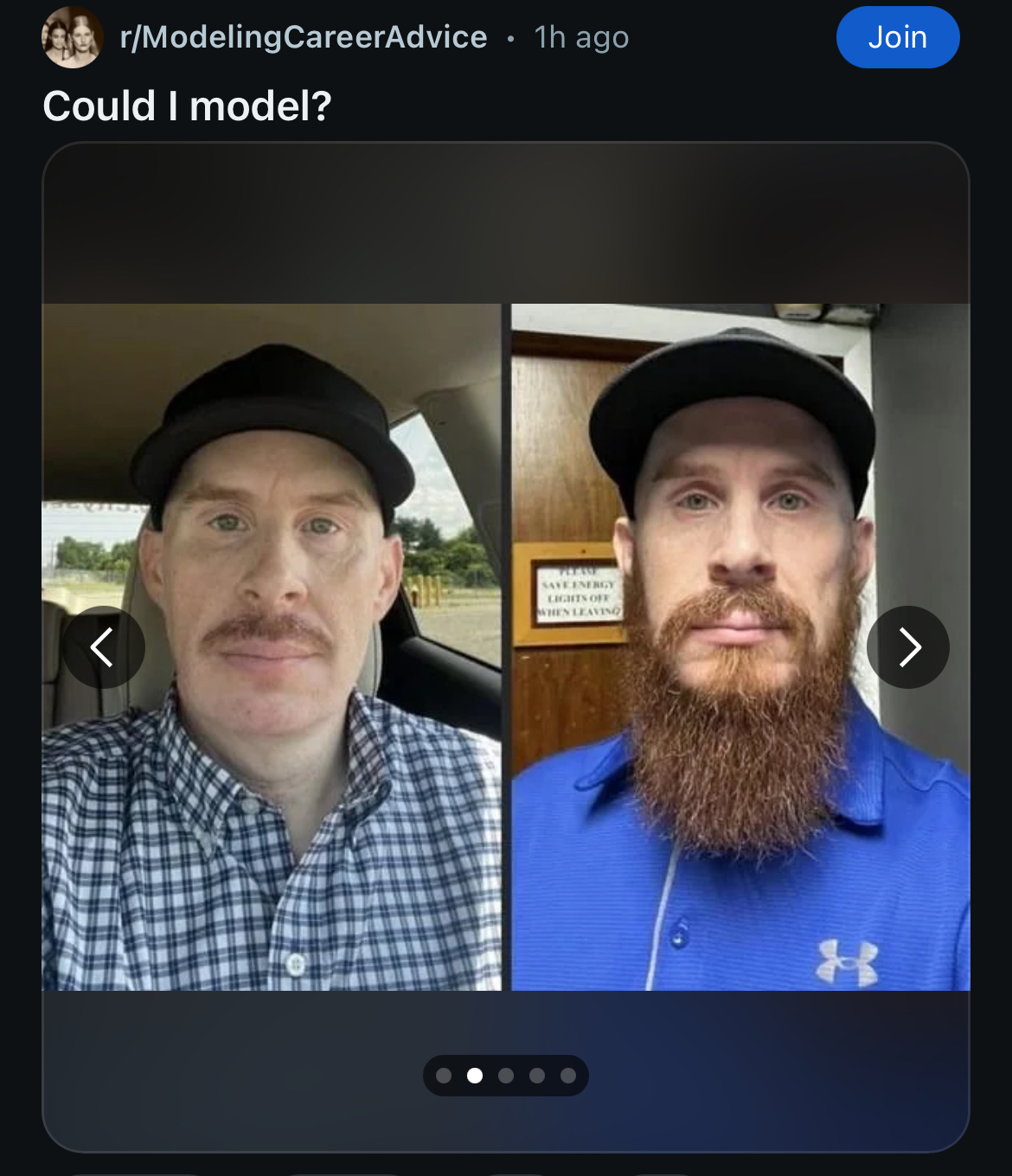The height and width of the screenshot is (1176, 1012).
Task: Open the "Could I model?" post
Action: (x=187, y=106)
